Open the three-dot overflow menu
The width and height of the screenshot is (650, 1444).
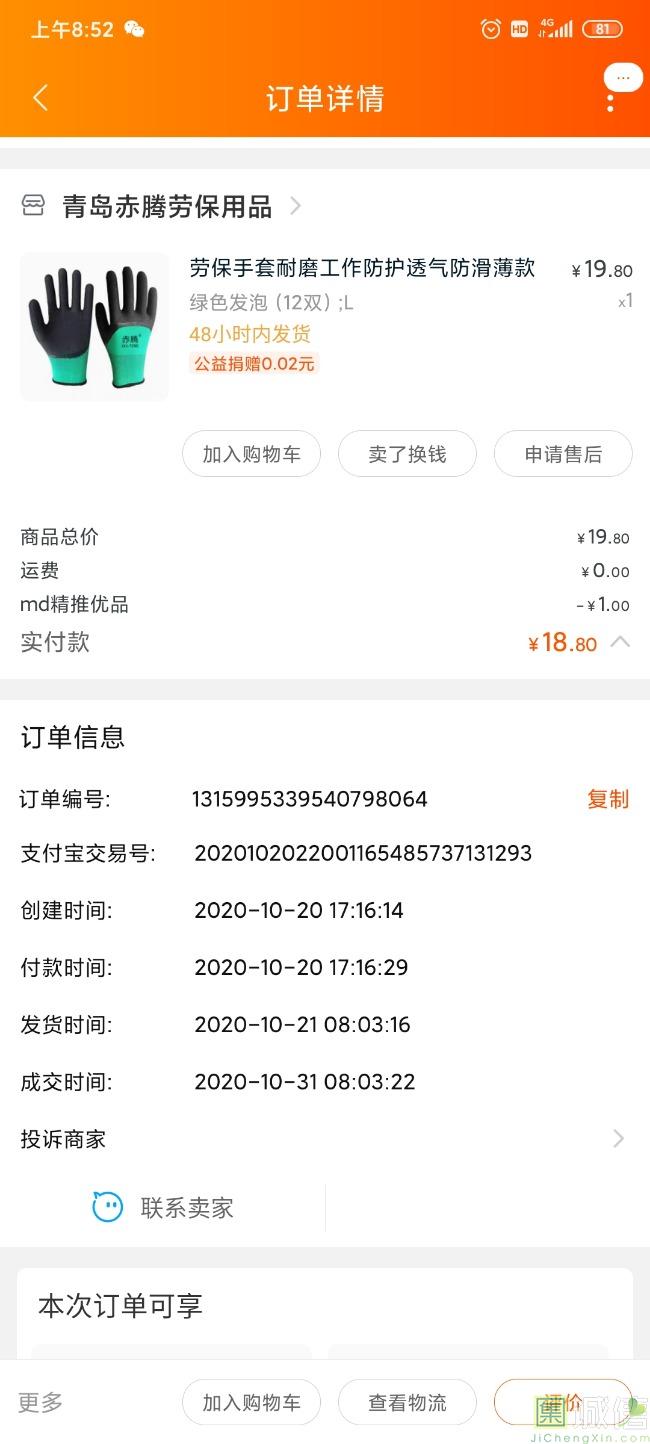pyautogui.click(x=610, y=98)
